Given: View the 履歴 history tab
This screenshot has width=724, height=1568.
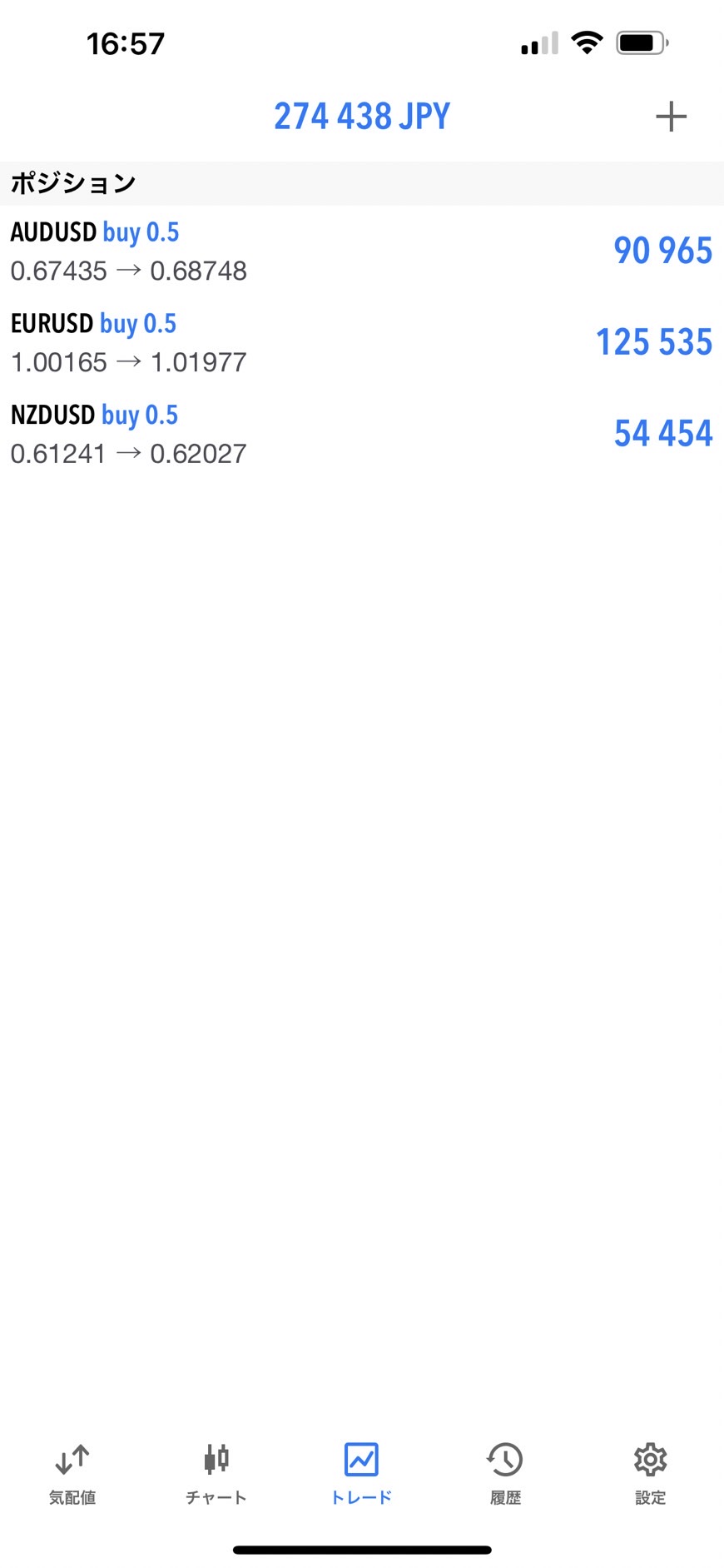Looking at the screenshot, I should [x=505, y=1474].
